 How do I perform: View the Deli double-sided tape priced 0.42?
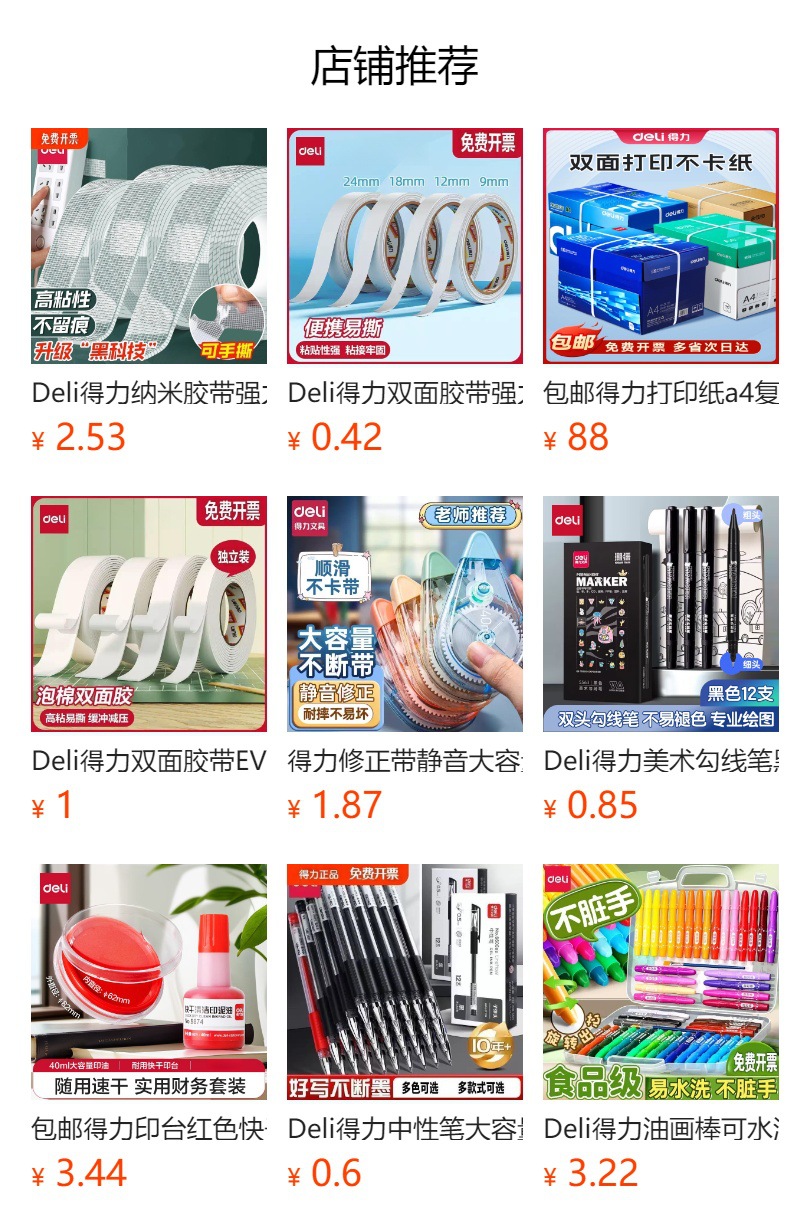pyautogui.click(x=405, y=246)
